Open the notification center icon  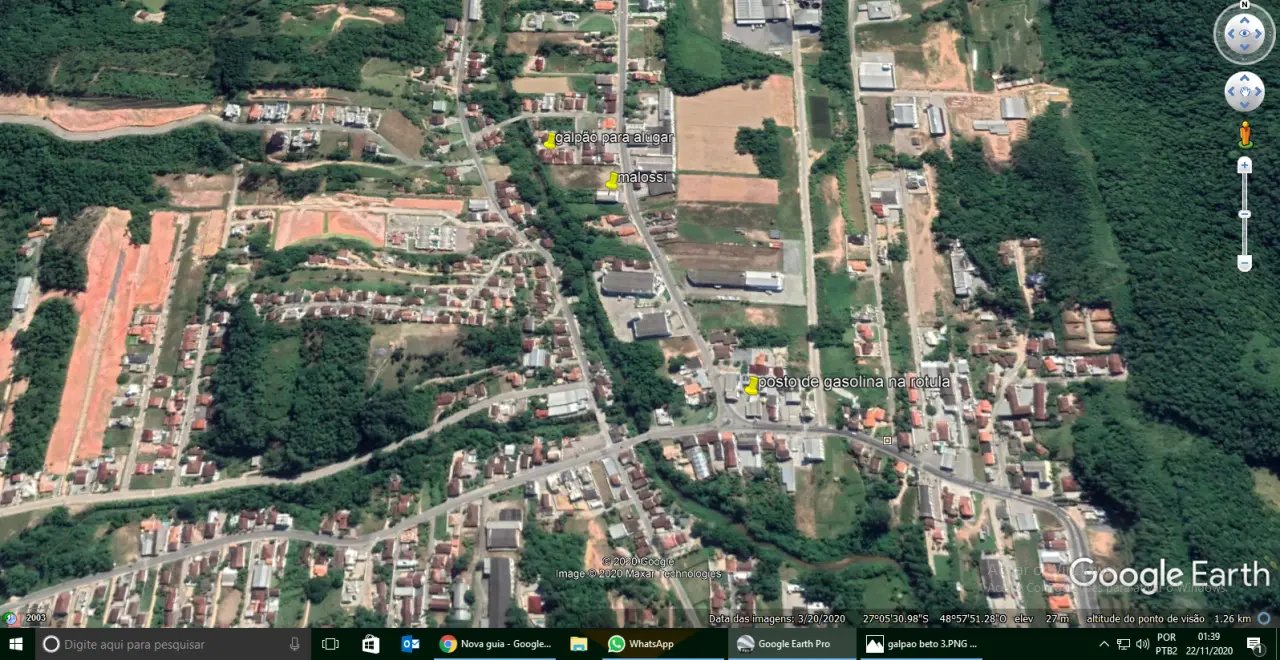[x=1254, y=644]
